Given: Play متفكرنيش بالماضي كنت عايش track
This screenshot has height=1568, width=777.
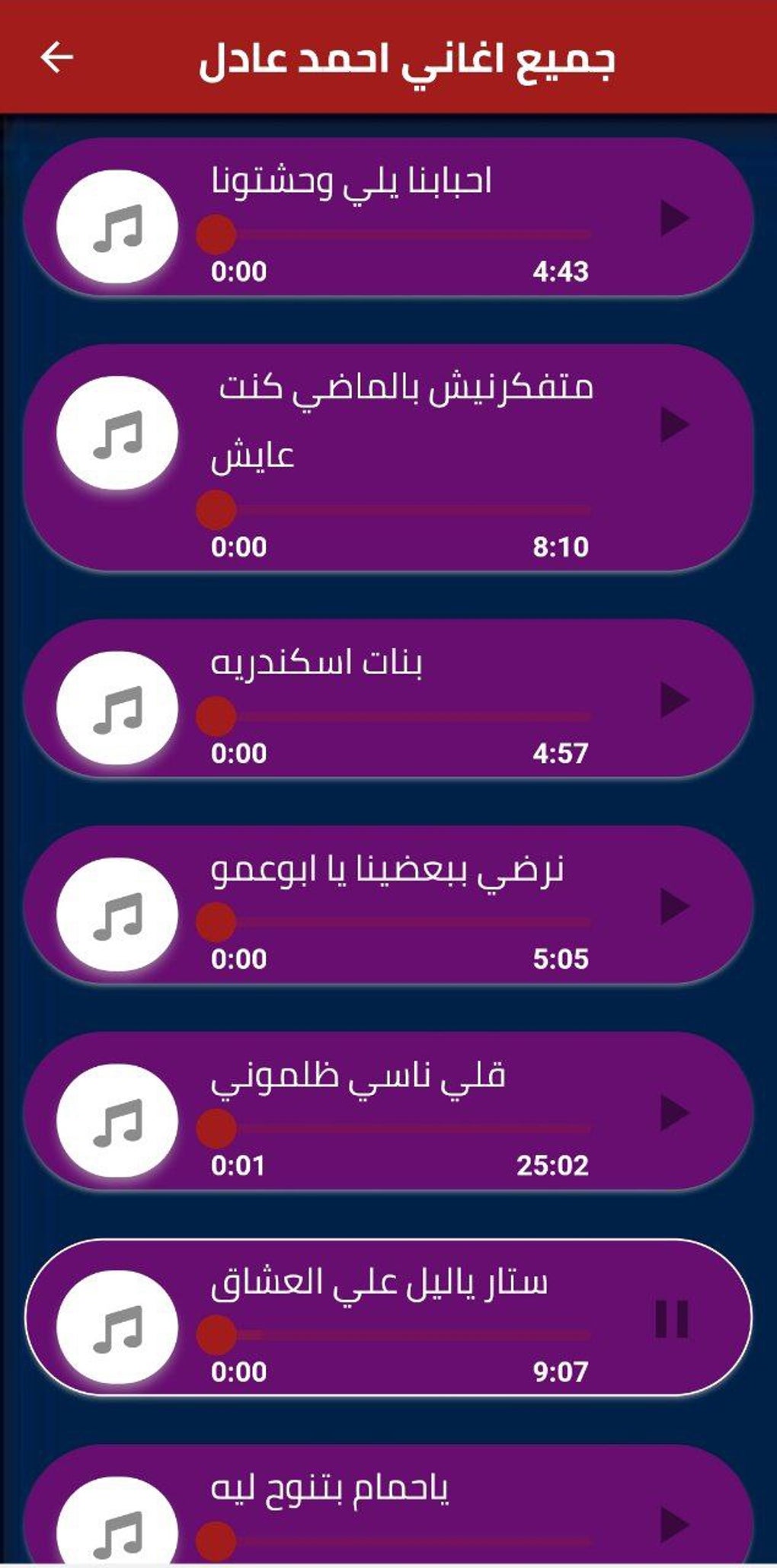Looking at the screenshot, I should (x=674, y=425).
